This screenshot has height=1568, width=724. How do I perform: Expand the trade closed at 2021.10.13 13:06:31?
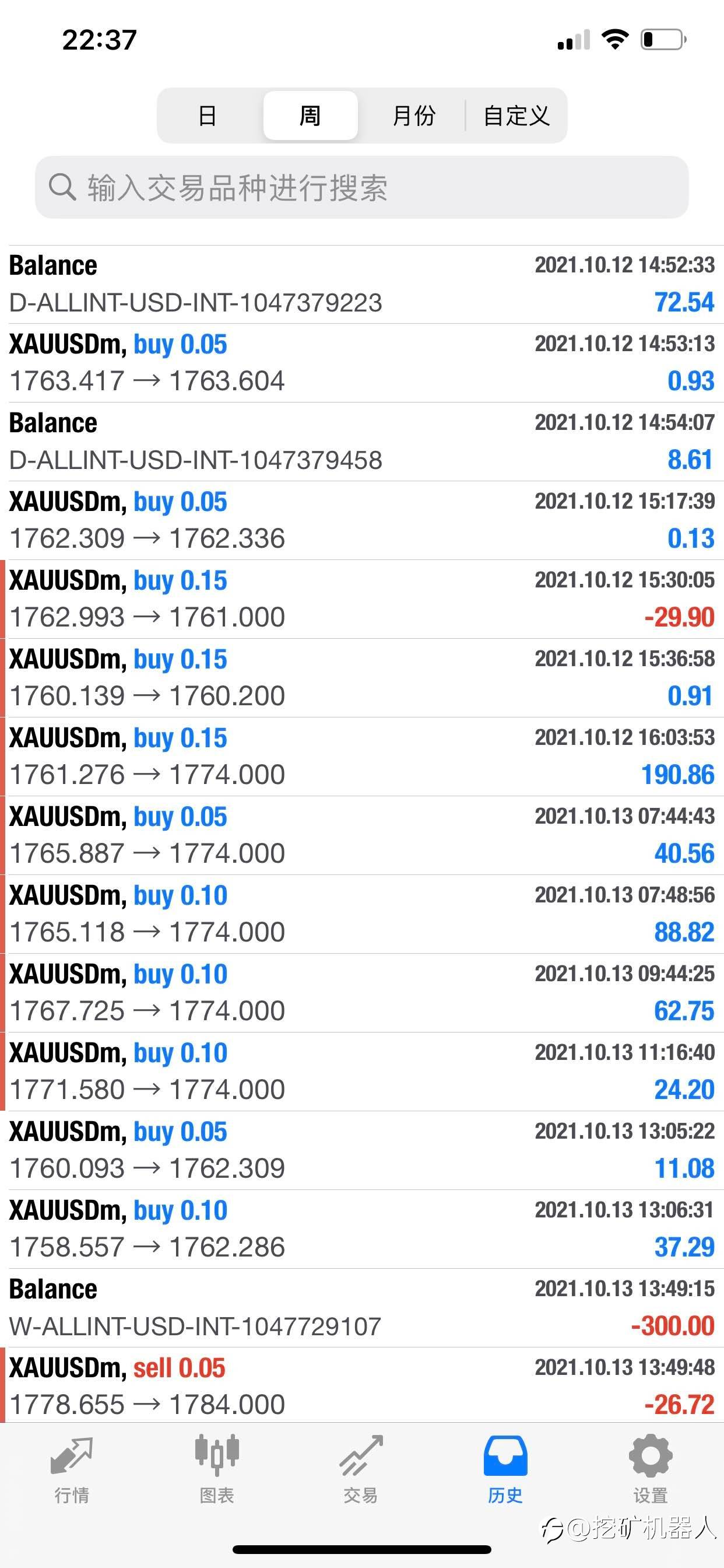coord(362,1230)
